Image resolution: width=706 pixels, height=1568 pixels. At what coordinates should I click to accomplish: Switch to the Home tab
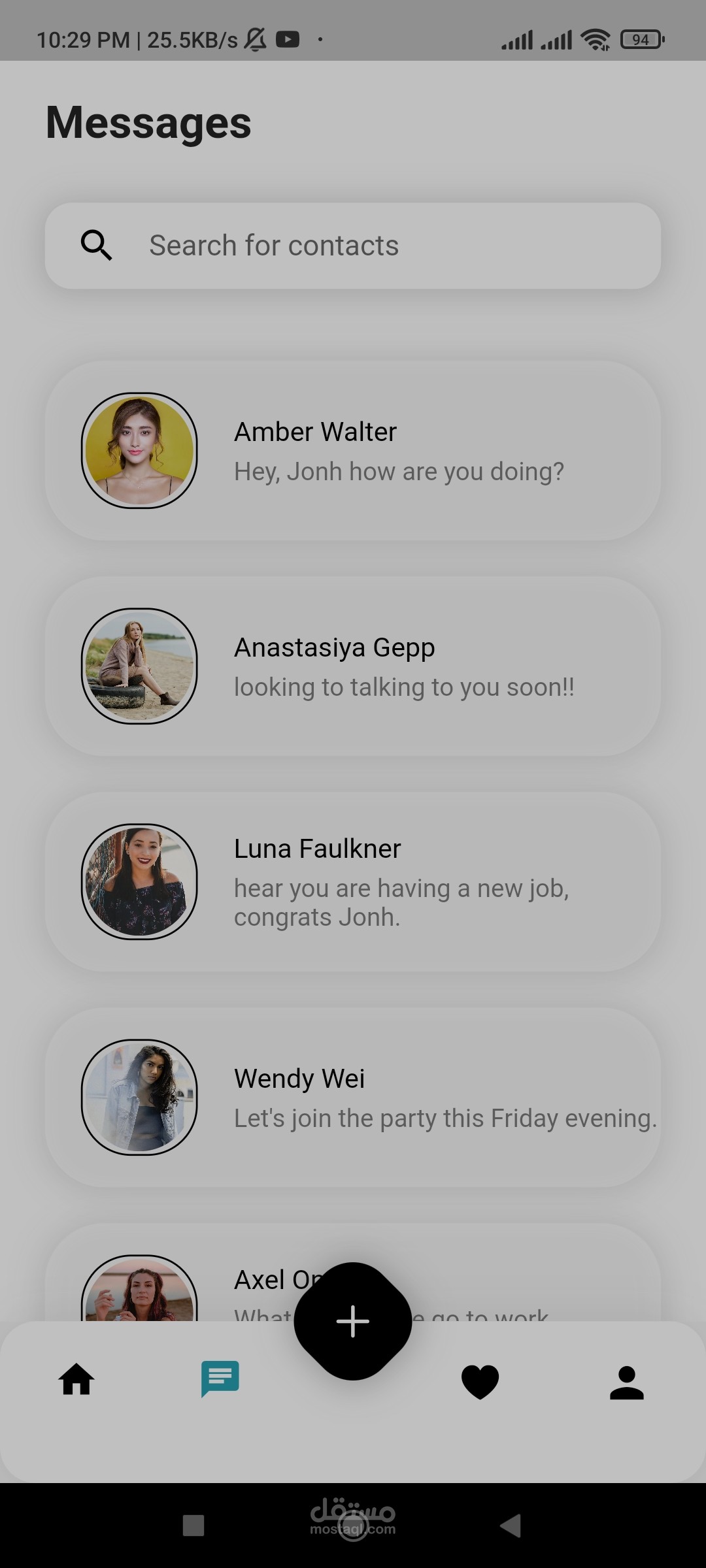click(76, 1380)
